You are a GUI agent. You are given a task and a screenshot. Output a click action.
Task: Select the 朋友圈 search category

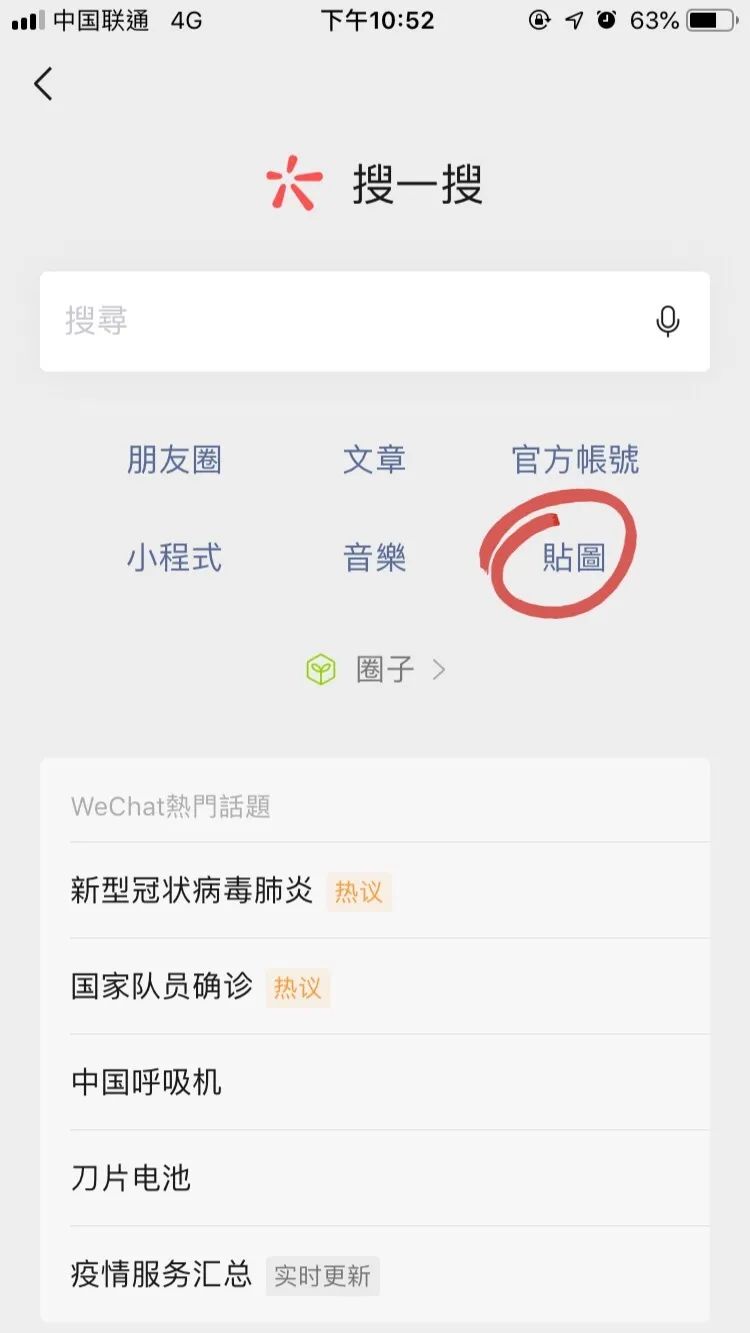point(174,460)
